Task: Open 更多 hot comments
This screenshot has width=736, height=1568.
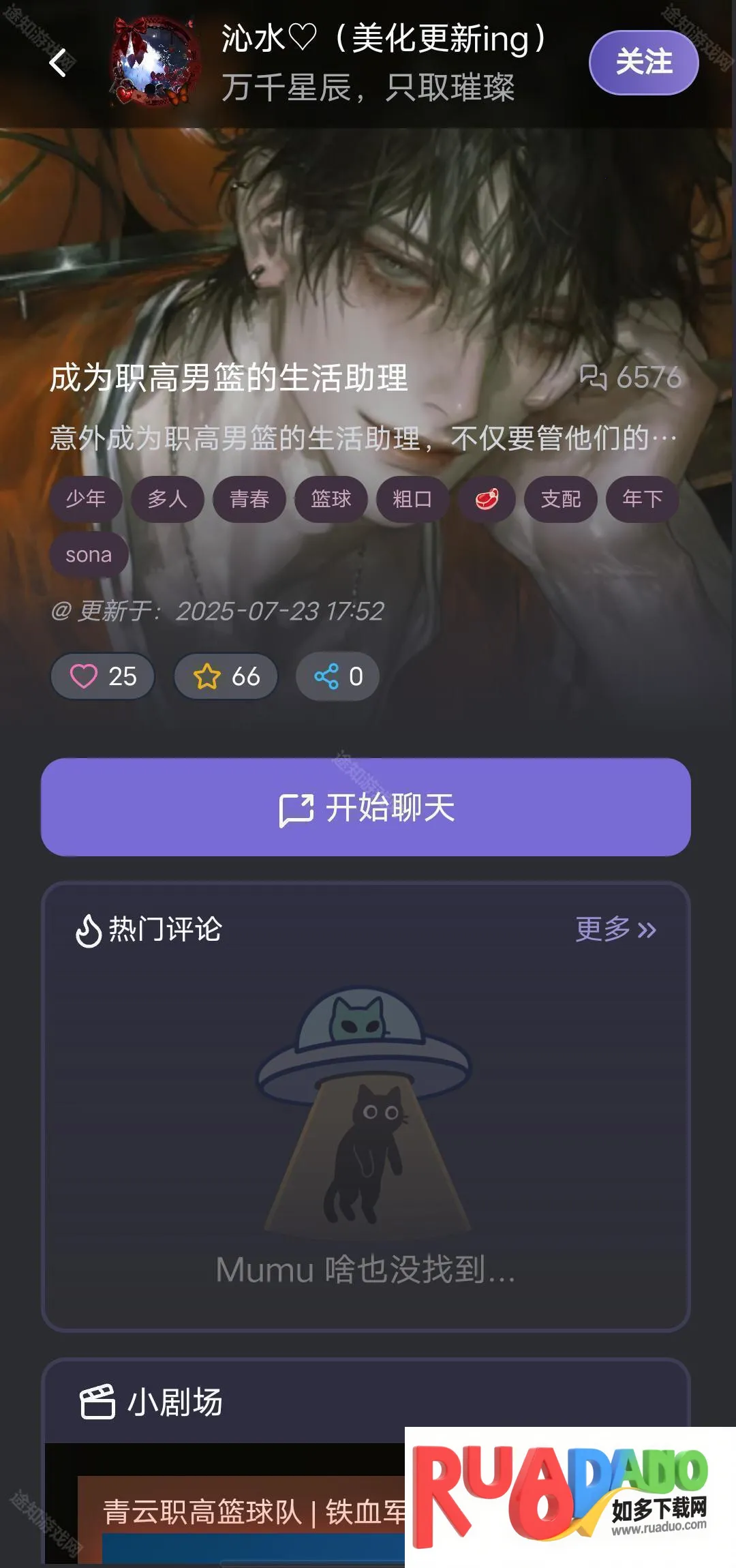Action: pyautogui.click(x=615, y=929)
